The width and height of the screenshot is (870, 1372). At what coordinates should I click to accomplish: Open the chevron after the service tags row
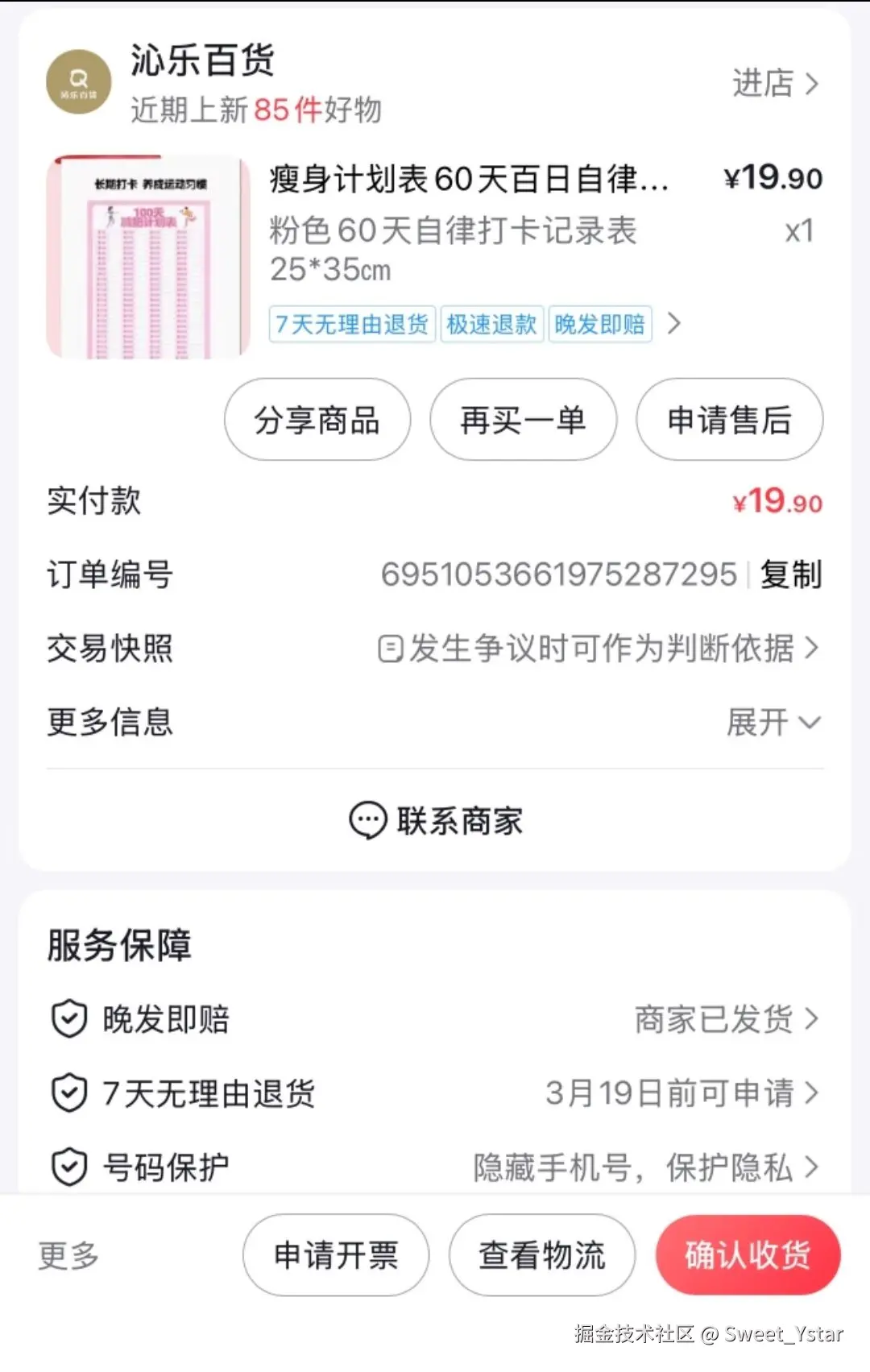[675, 323]
